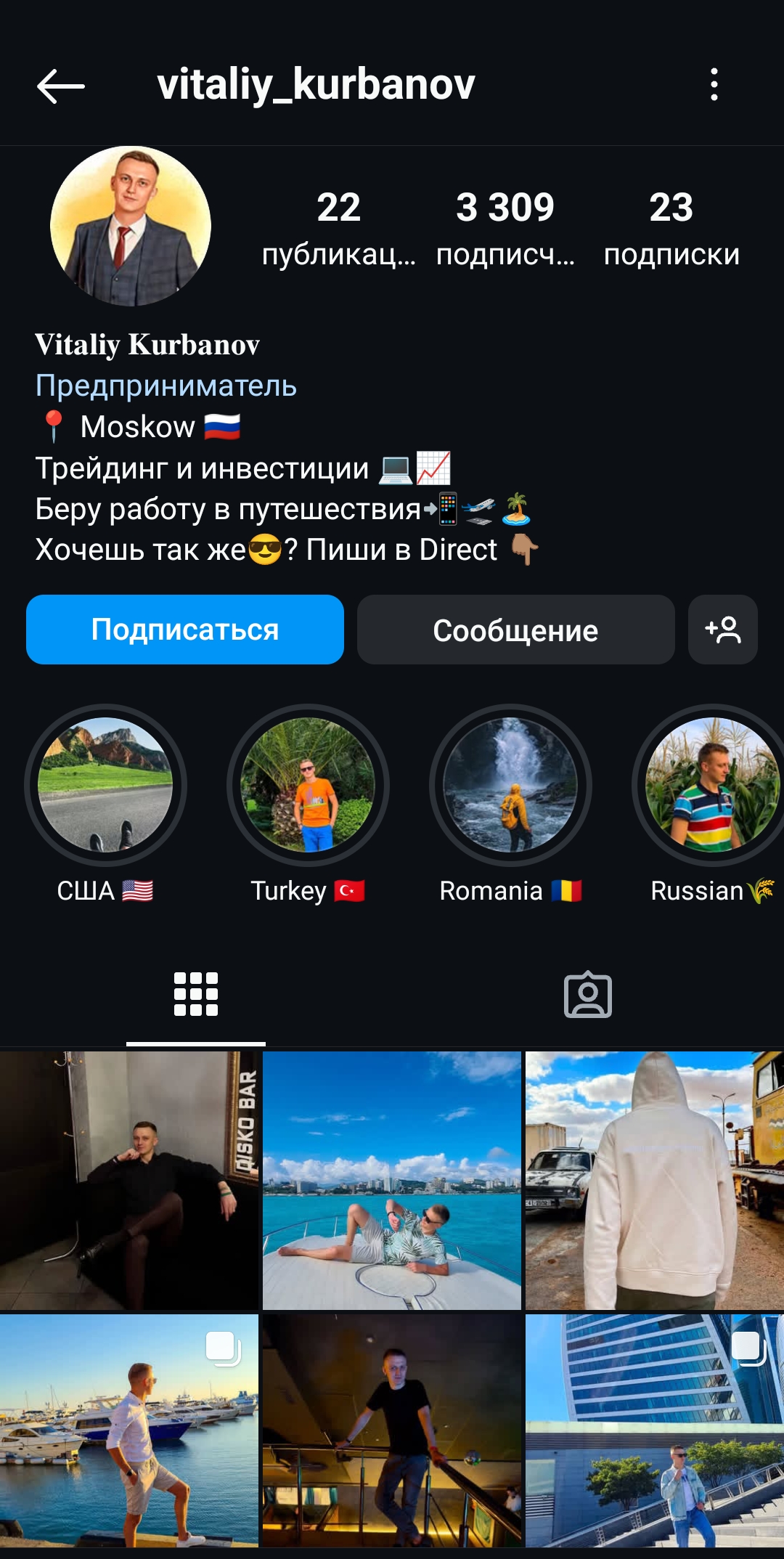Tap the profile avatar photo
The height and width of the screenshot is (1559, 784).
(x=131, y=226)
